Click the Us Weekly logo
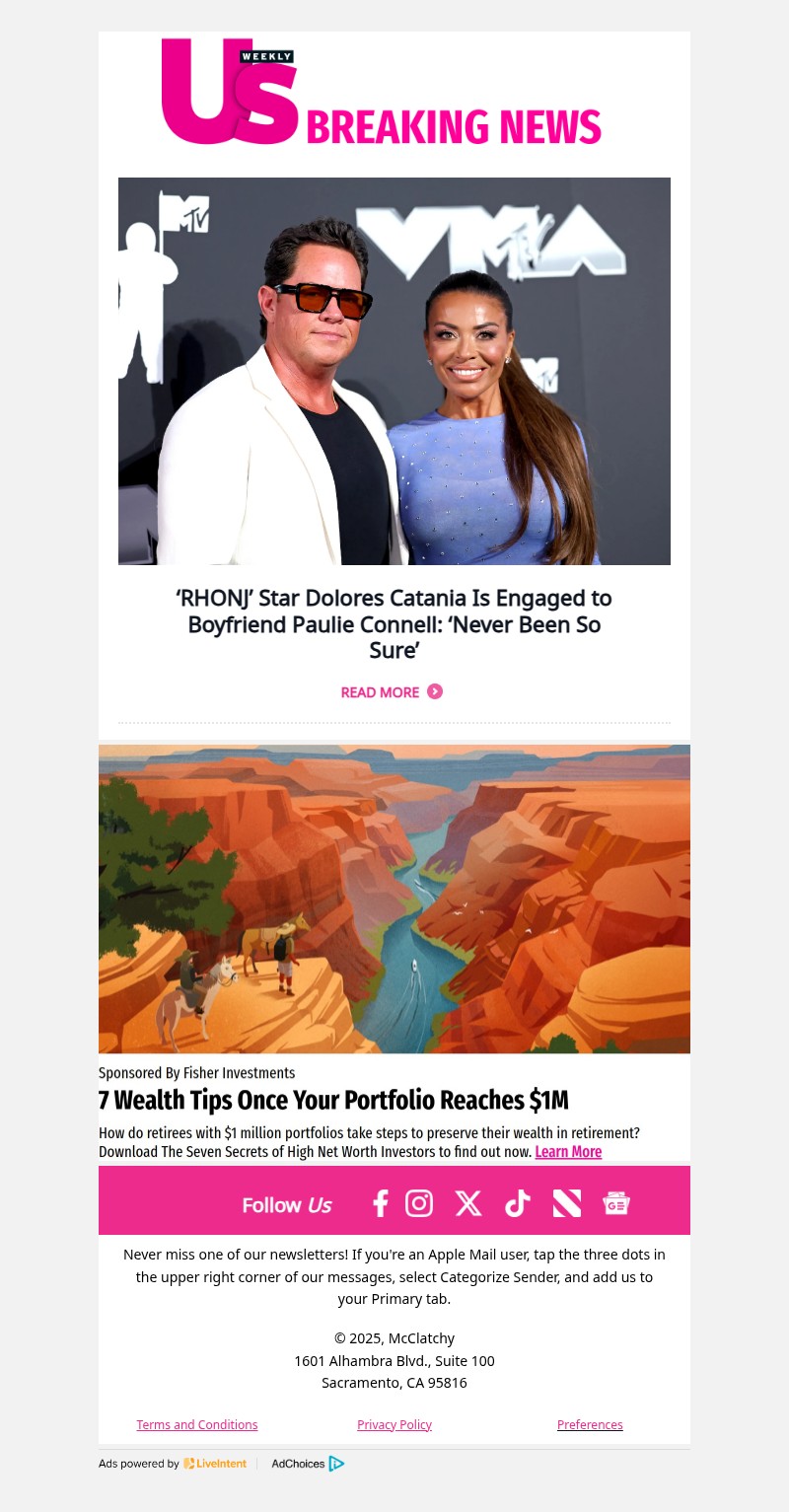Image resolution: width=789 pixels, height=1512 pixels. point(227,91)
